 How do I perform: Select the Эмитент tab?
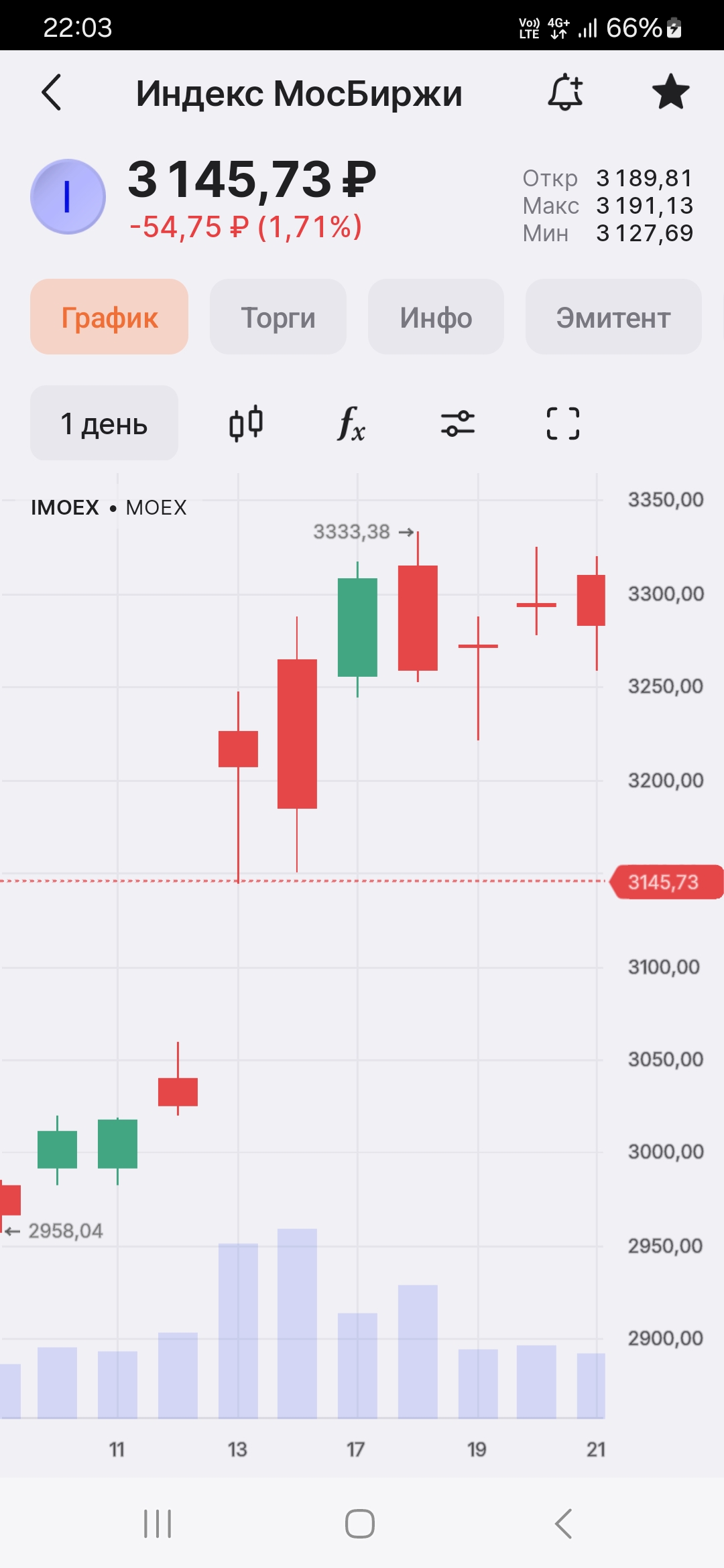[x=613, y=317]
